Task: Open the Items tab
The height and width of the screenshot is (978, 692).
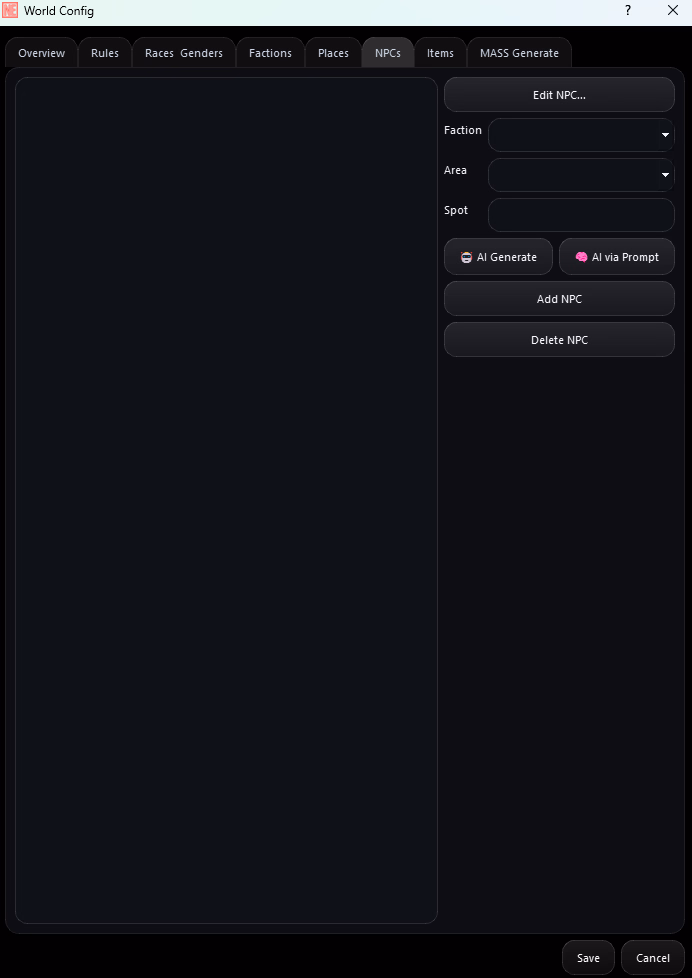Action: [x=440, y=53]
